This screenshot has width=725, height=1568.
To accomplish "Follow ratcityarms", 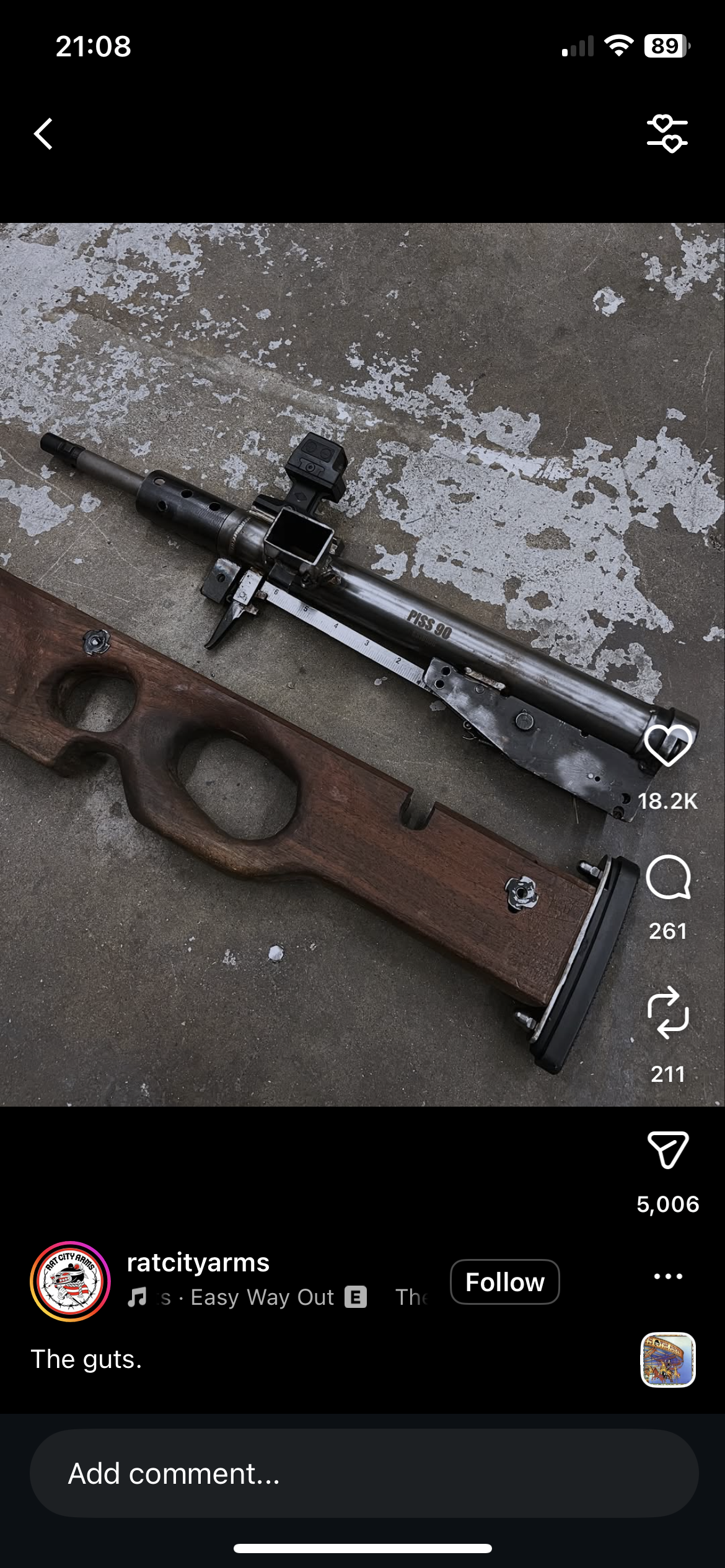I will pos(504,1282).
